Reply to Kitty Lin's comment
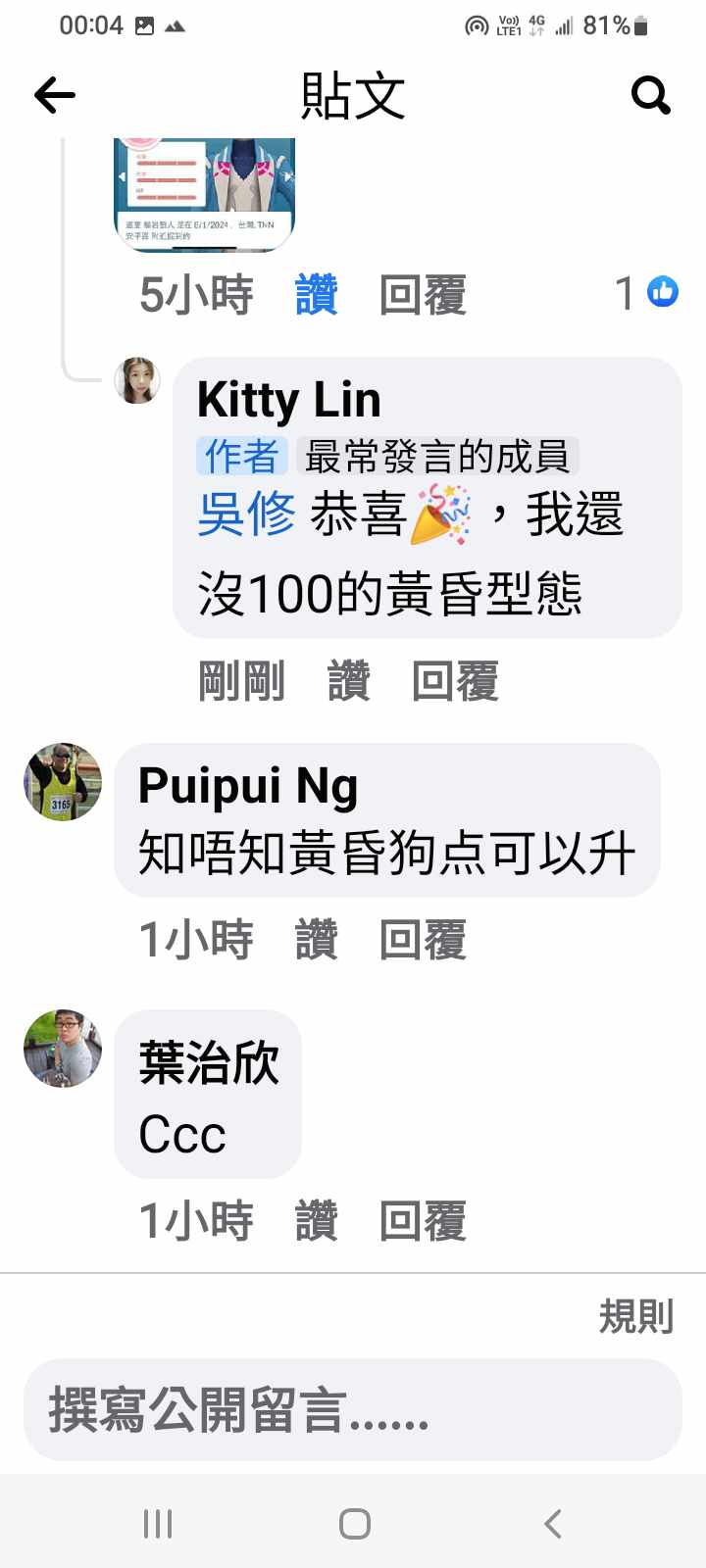The image size is (706, 1568). (455, 681)
